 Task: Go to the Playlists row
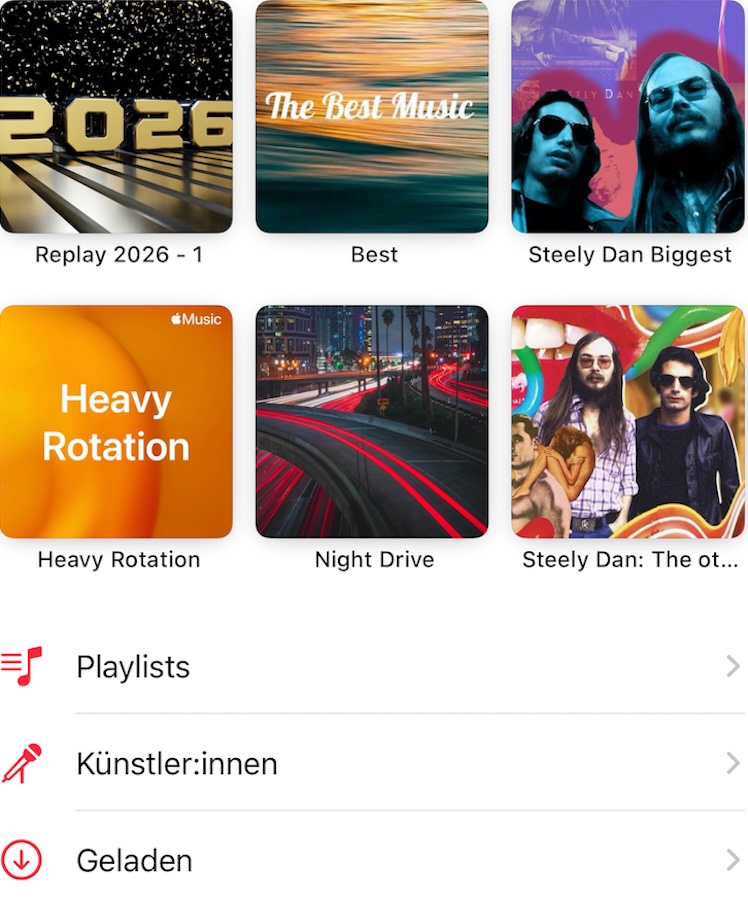[374, 667]
